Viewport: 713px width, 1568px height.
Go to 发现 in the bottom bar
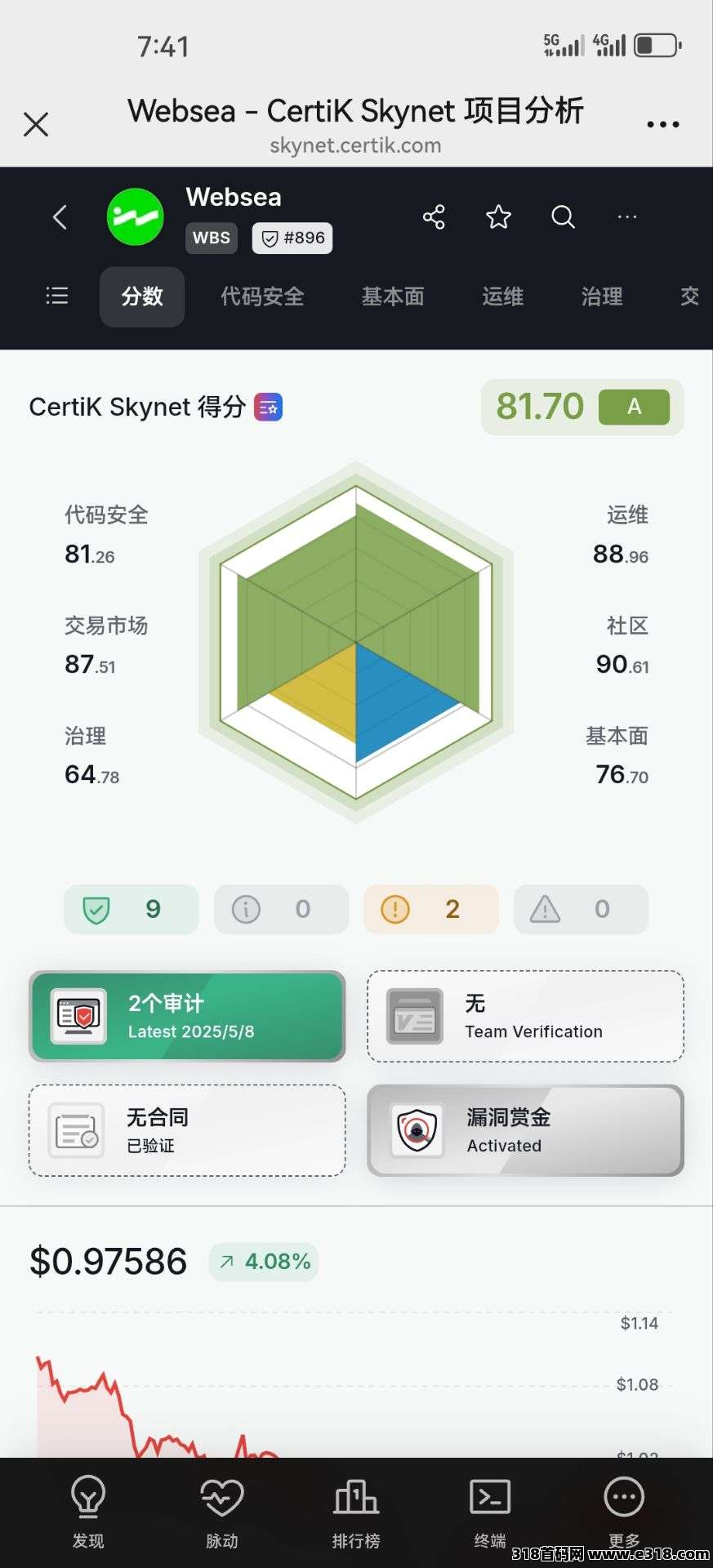pos(88,1512)
